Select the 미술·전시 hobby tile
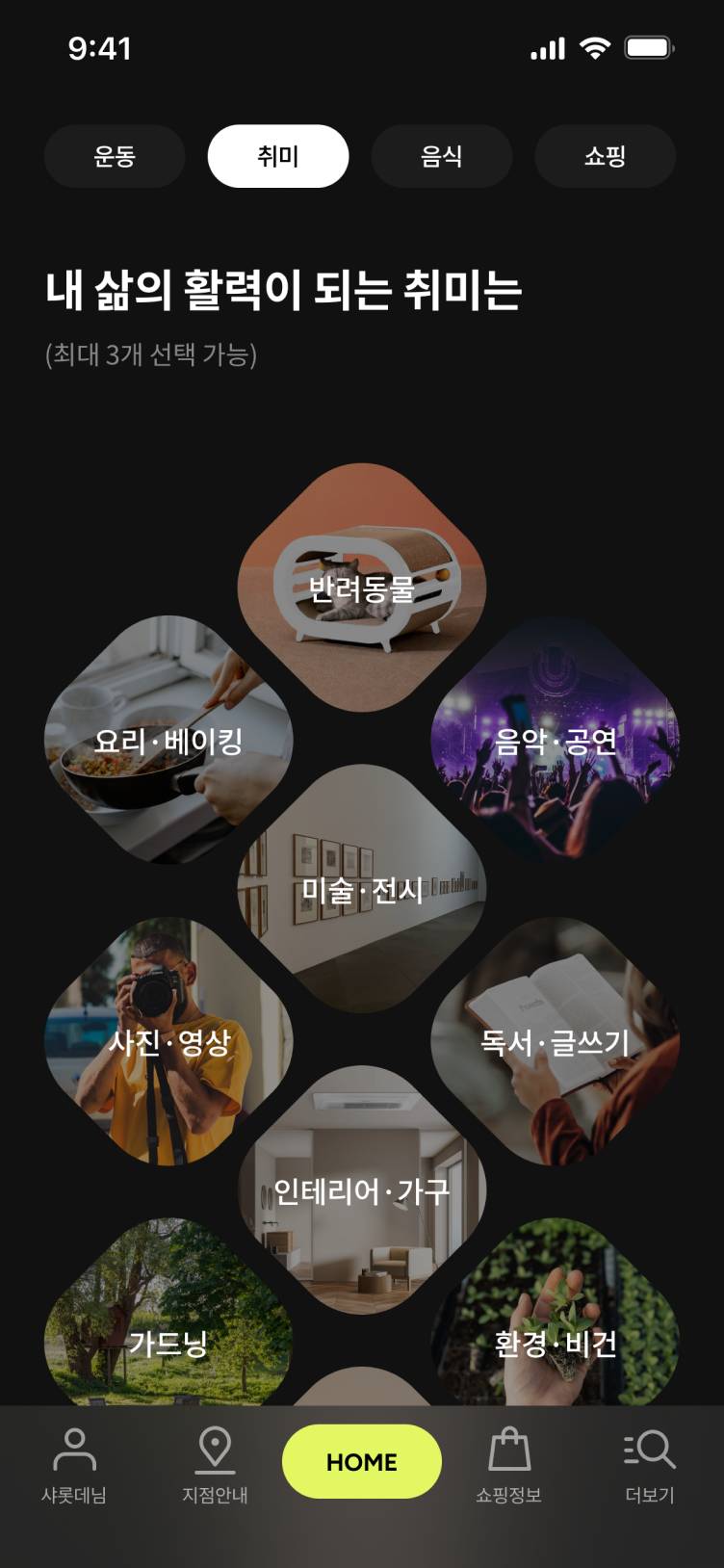 362,890
